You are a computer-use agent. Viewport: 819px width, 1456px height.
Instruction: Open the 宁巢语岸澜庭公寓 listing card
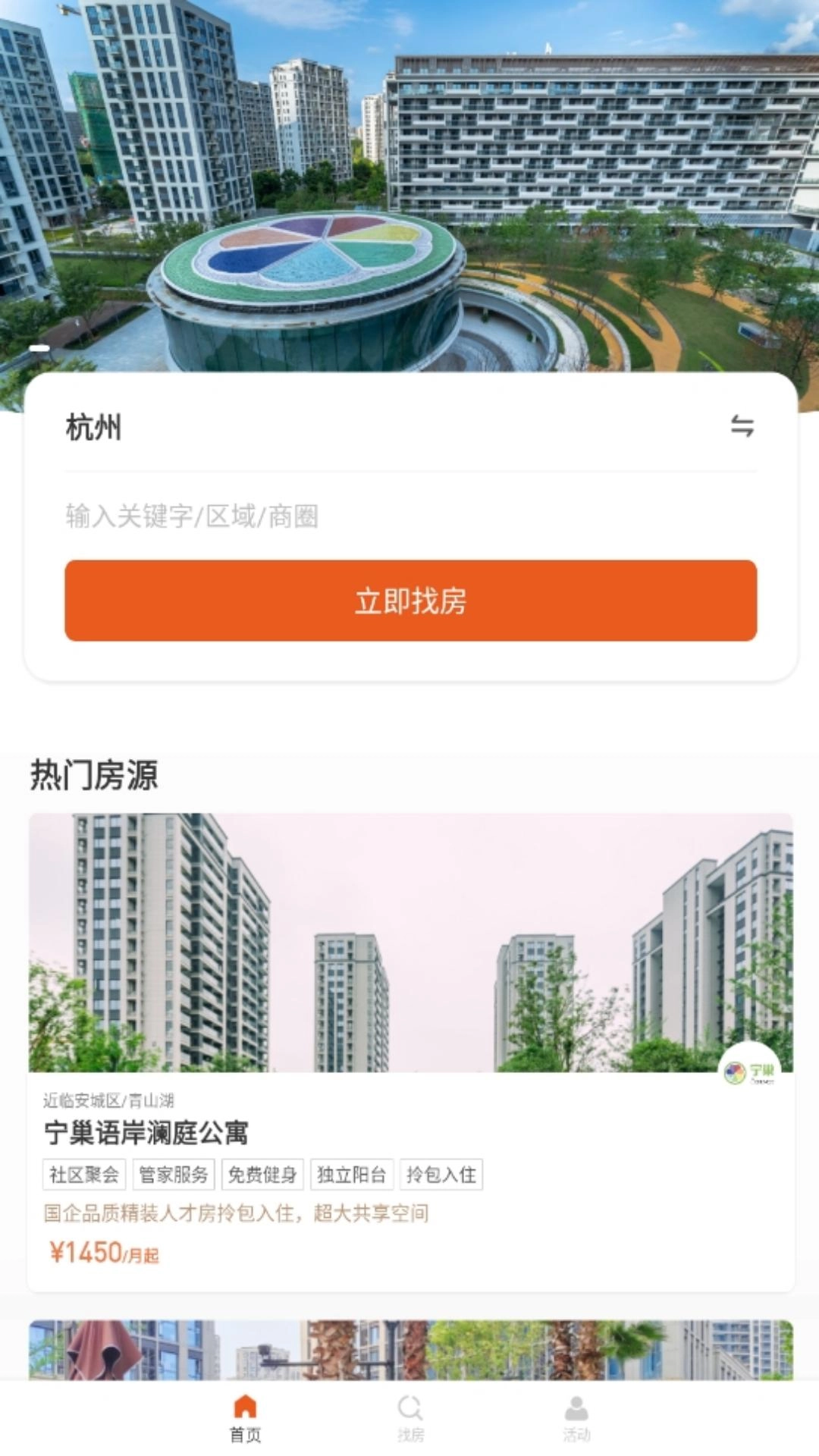[x=410, y=1050]
